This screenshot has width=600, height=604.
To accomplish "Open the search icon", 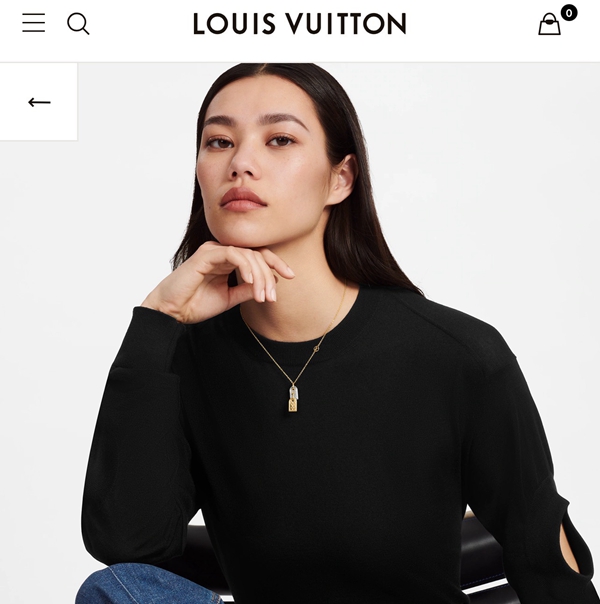I will click(x=78, y=23).
